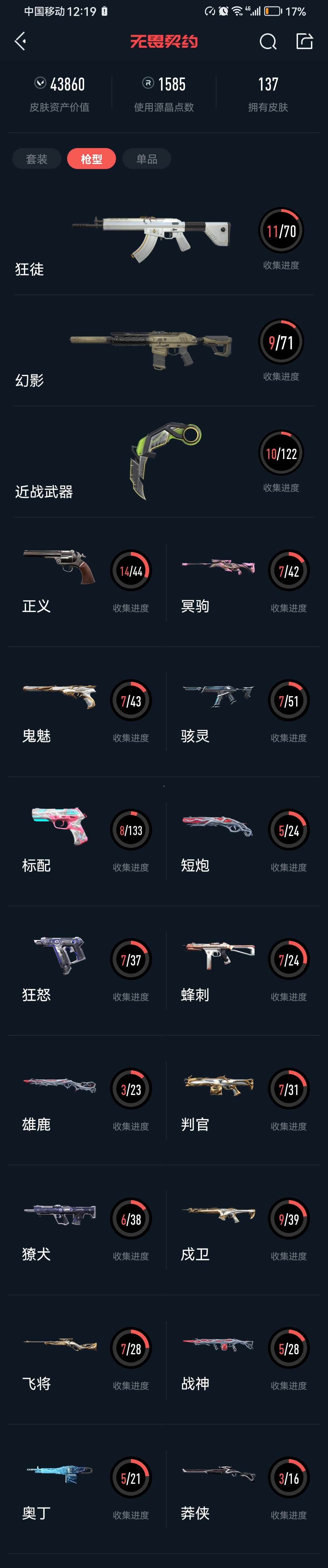Open the 狂徒 weapon skin collection
This screenshot has height=1568, width=328.
coord(163,240)
